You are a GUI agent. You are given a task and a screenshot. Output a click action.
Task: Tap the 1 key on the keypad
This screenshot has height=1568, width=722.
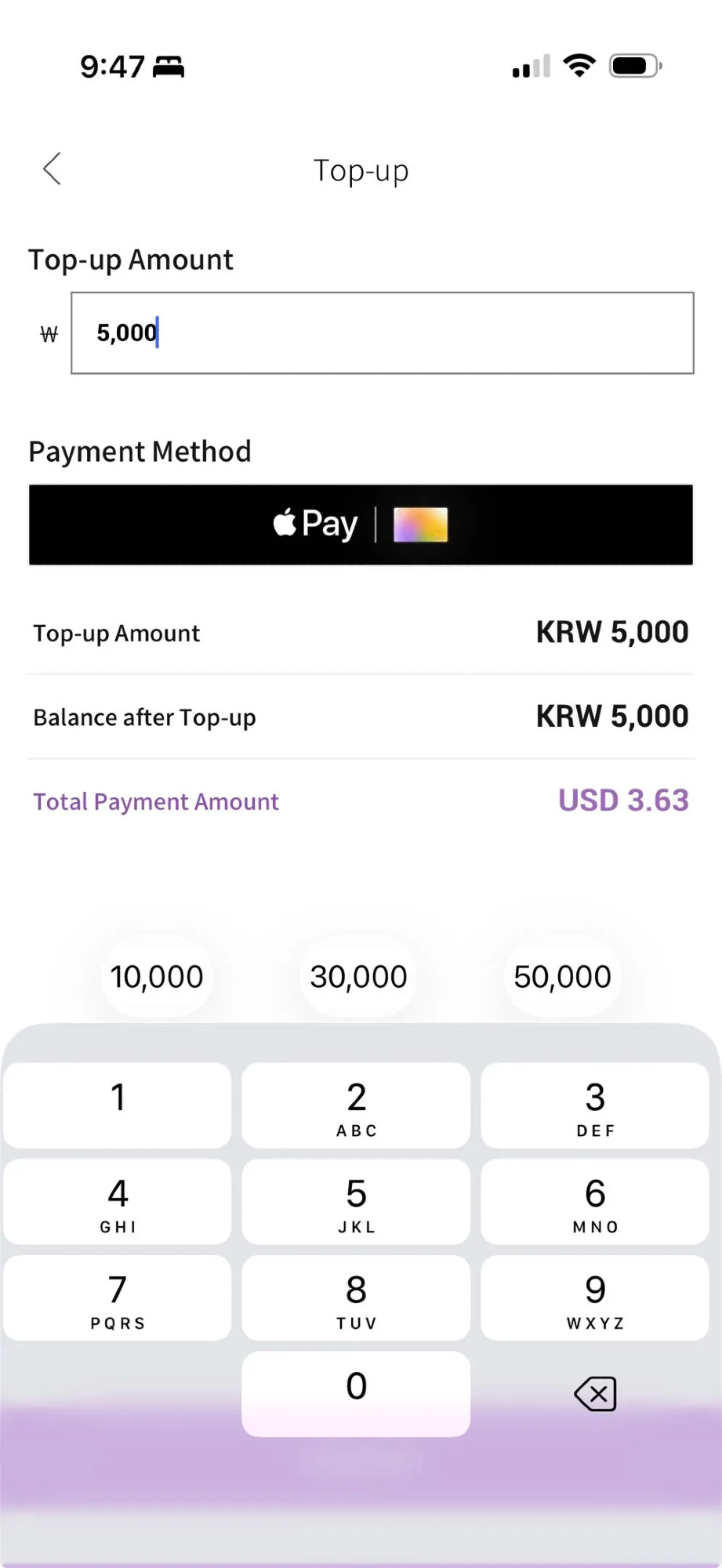118,1105
